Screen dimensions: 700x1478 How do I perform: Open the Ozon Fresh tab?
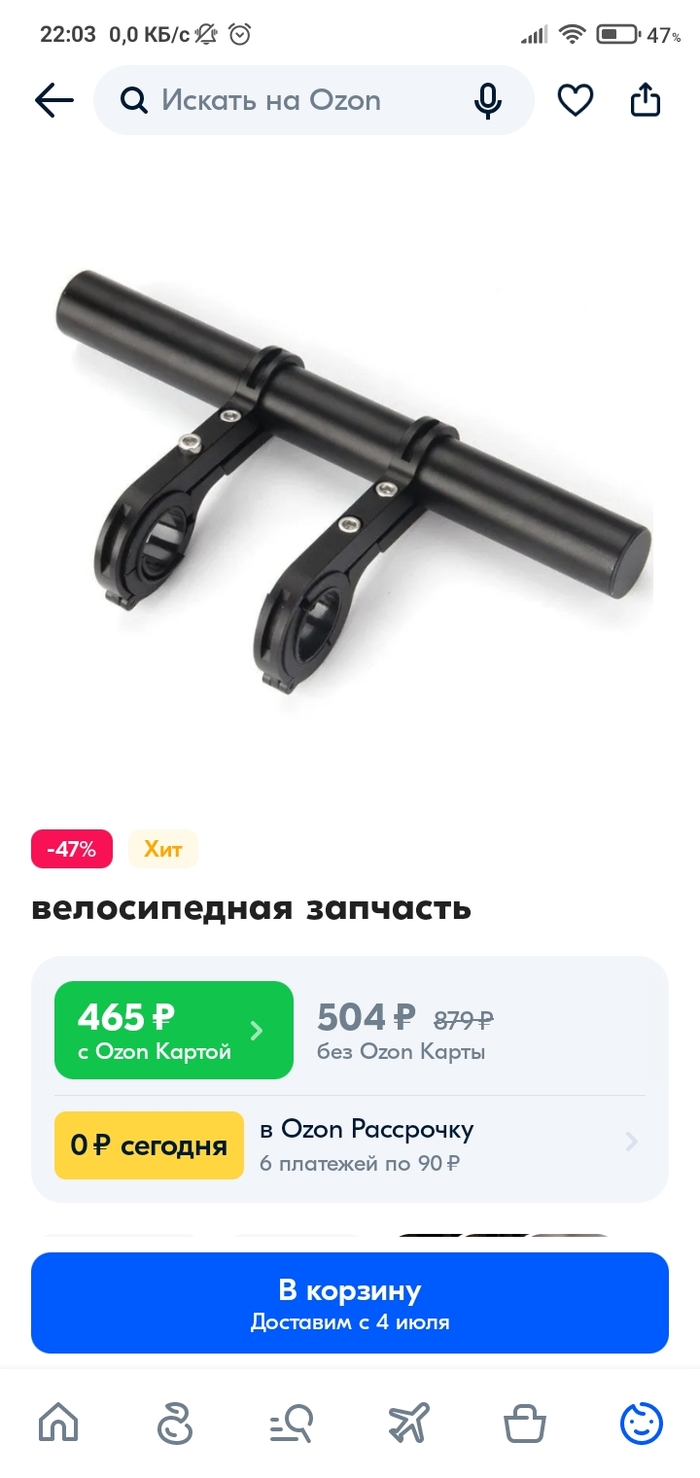[x=174, y=1422]
